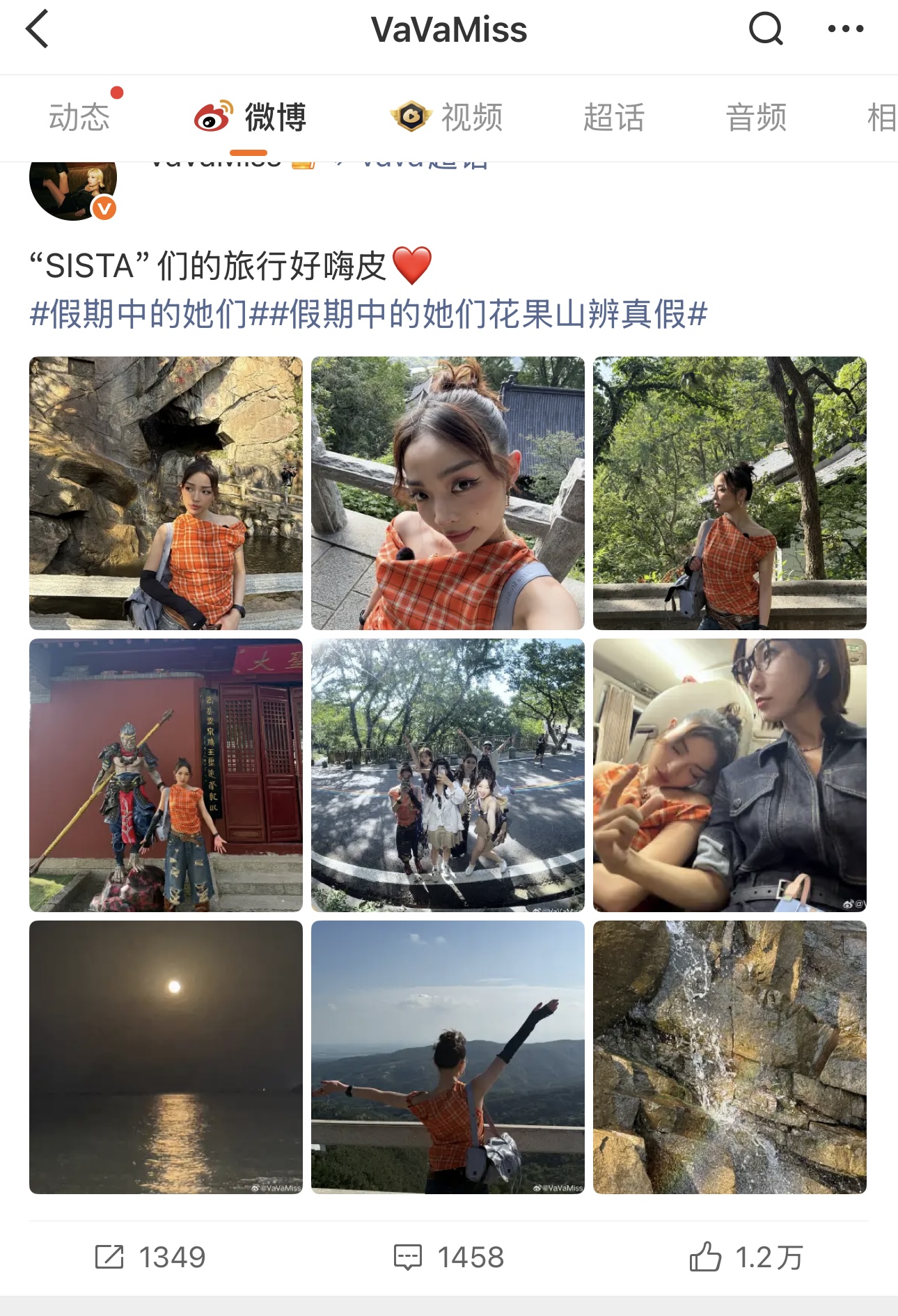Open comments with 1458 replies
Viewport: 898px width, 1316px height.
point(449,1258)
